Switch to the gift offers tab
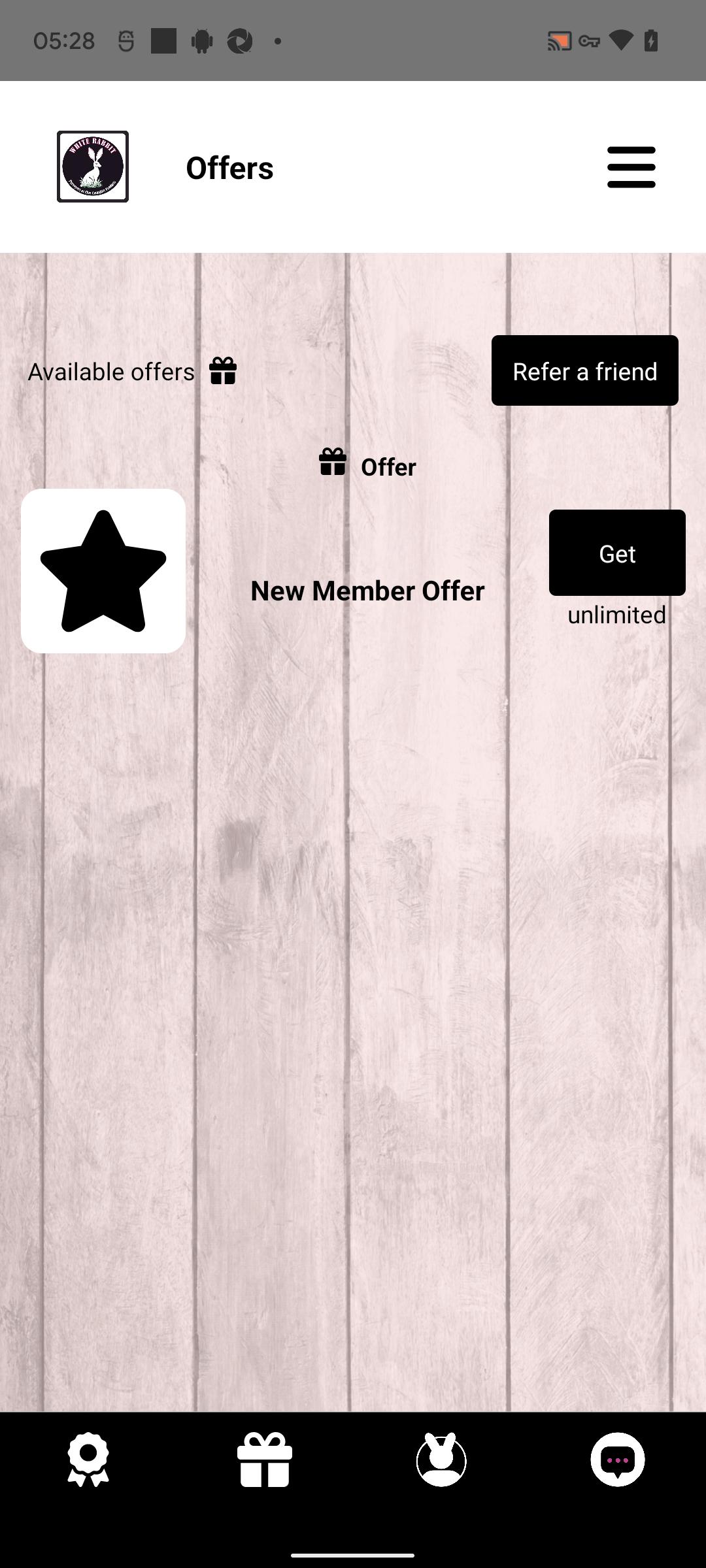 [265, 1460]
